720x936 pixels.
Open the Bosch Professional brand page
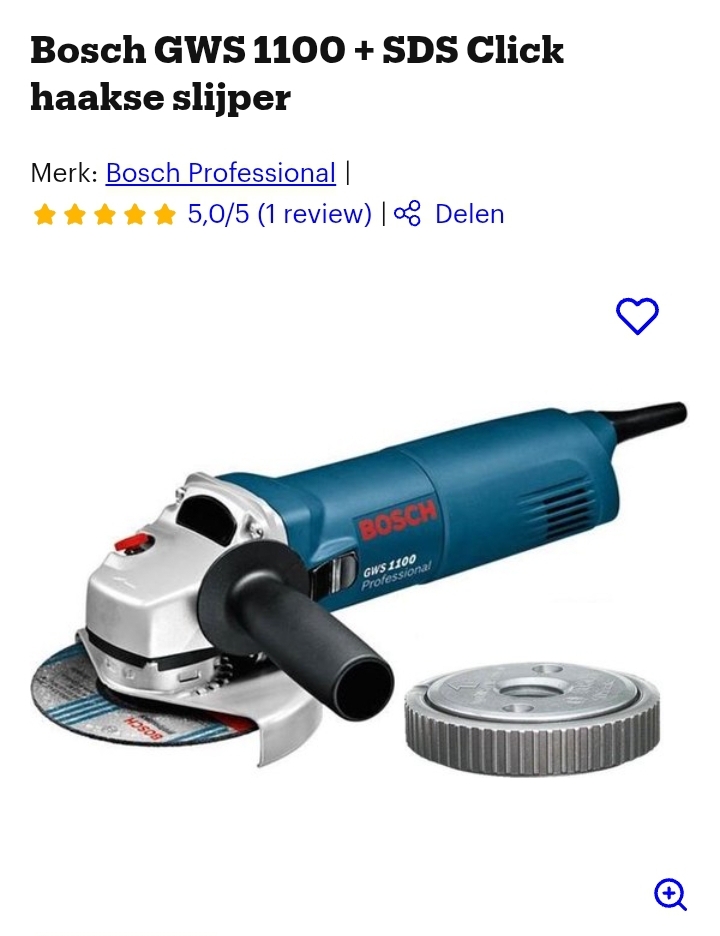[x=219, y=173]
